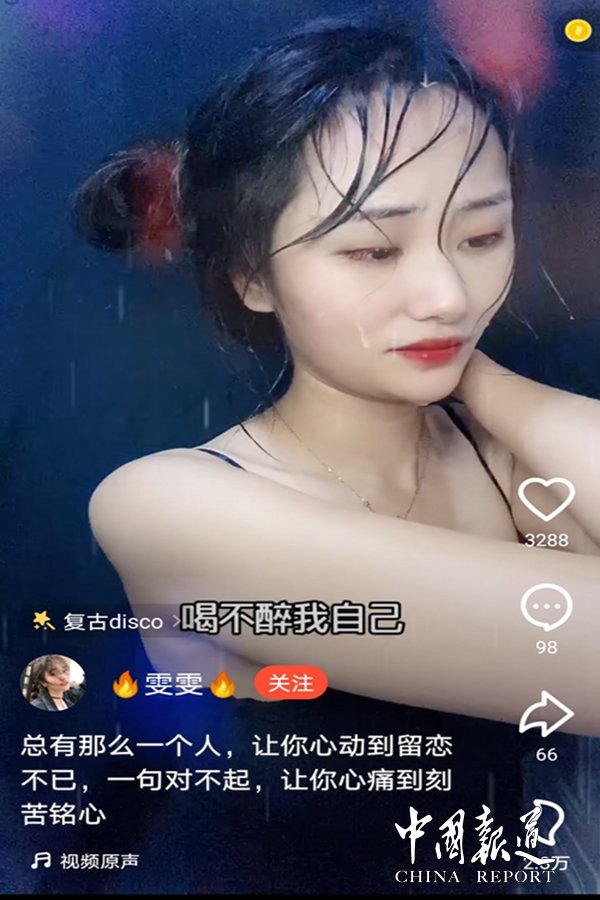
Task: Share the video via the arrow icon
Action: [547, 714]
